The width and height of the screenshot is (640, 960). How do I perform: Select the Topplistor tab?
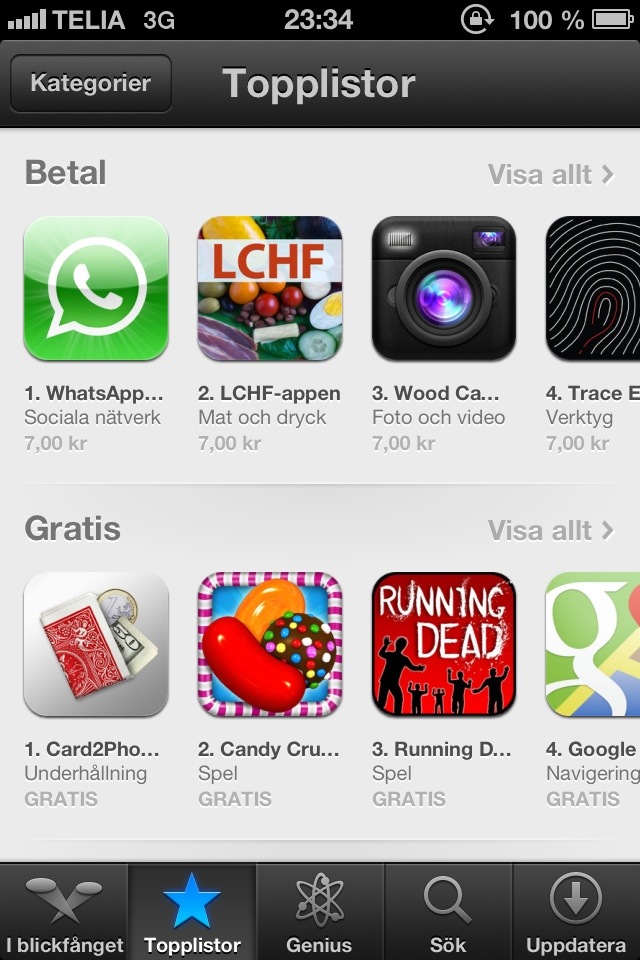(x=192, y=912)
